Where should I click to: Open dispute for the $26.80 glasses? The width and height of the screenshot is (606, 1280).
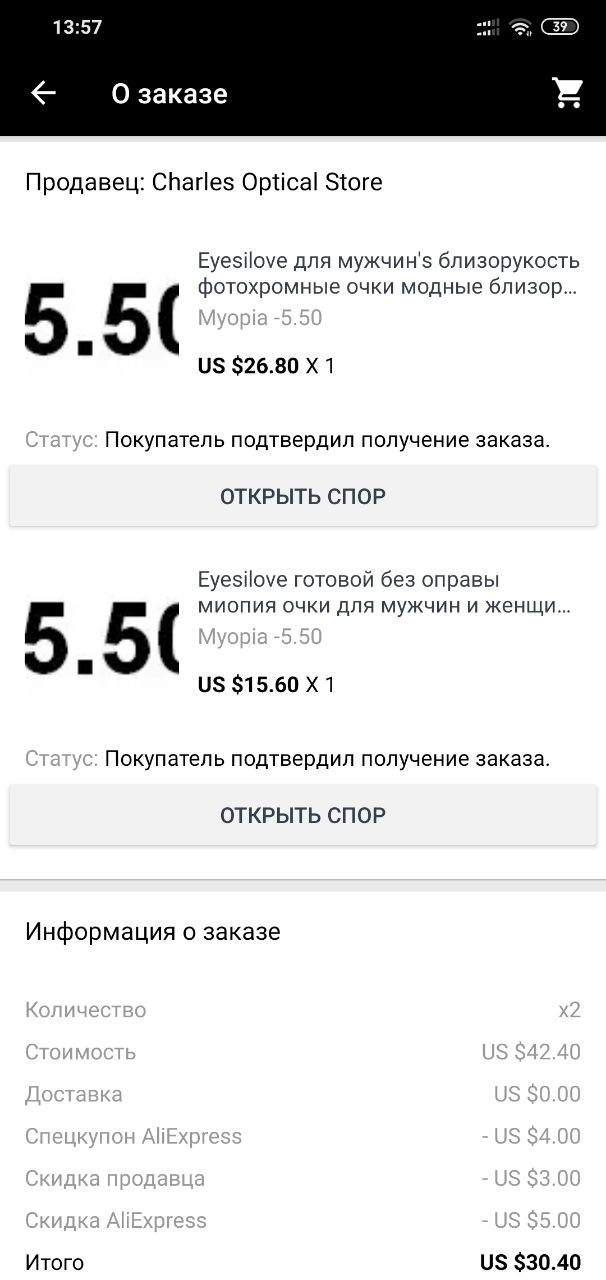pyautogui.click(x=303, y=496)
